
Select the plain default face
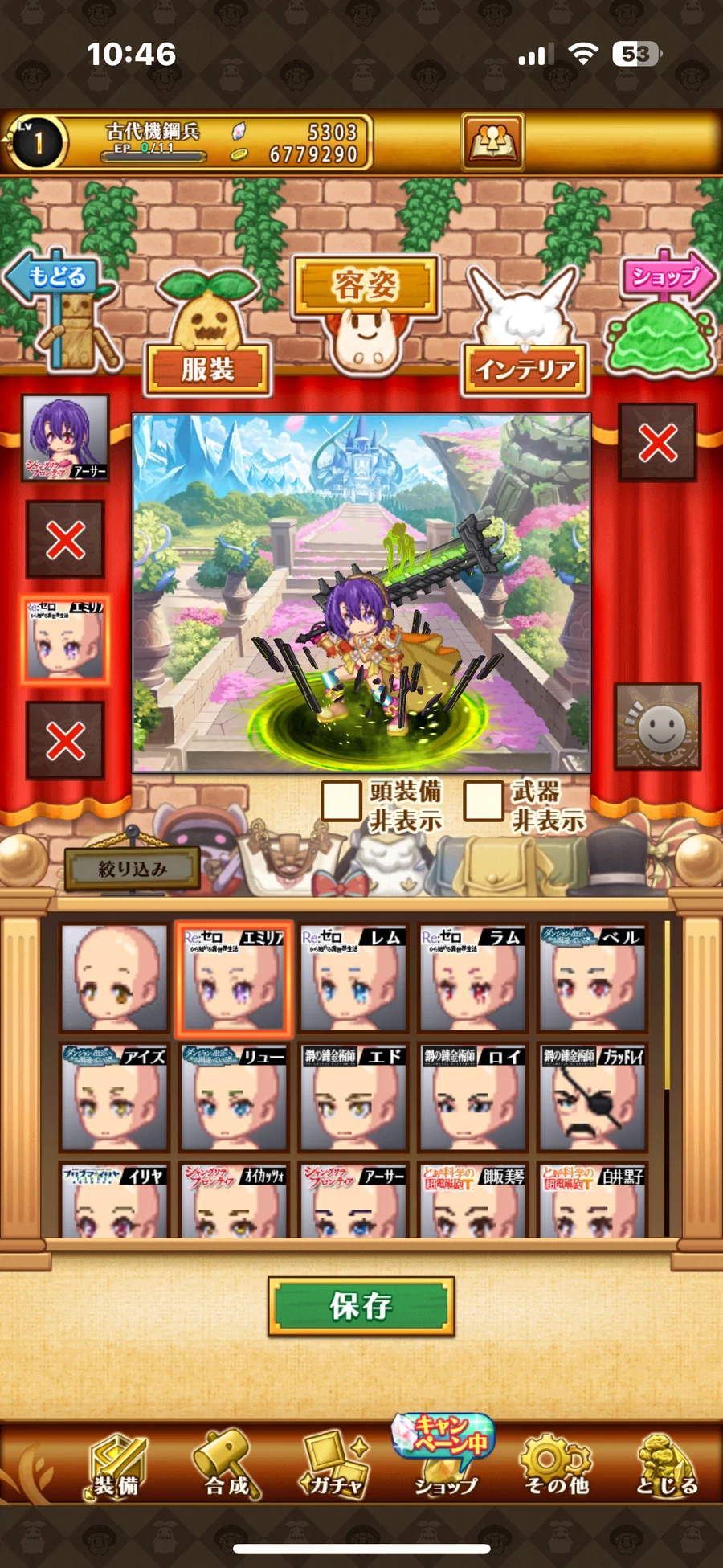tap(114, 977)
